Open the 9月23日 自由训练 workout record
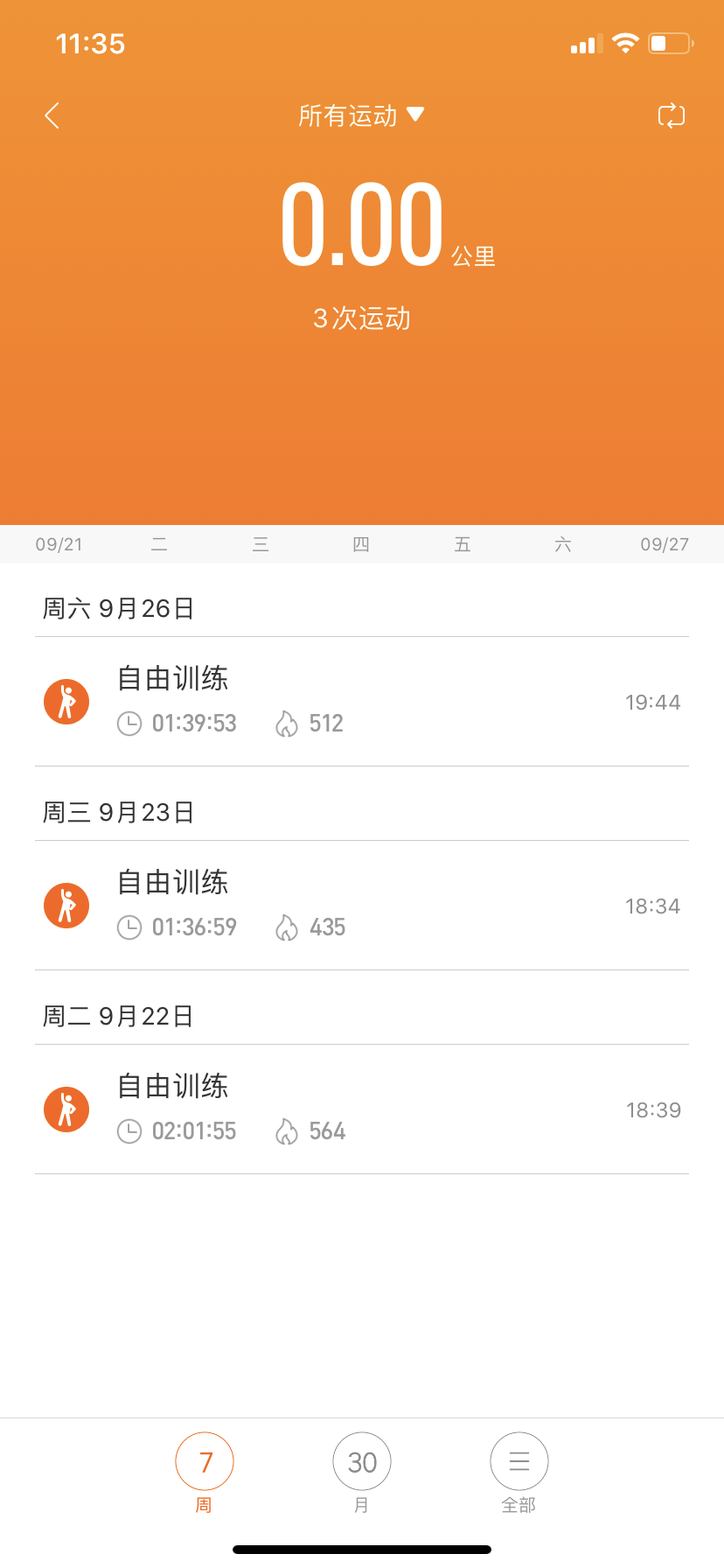The width and height of the screenshot is (724, 1568). coord(362,906)
